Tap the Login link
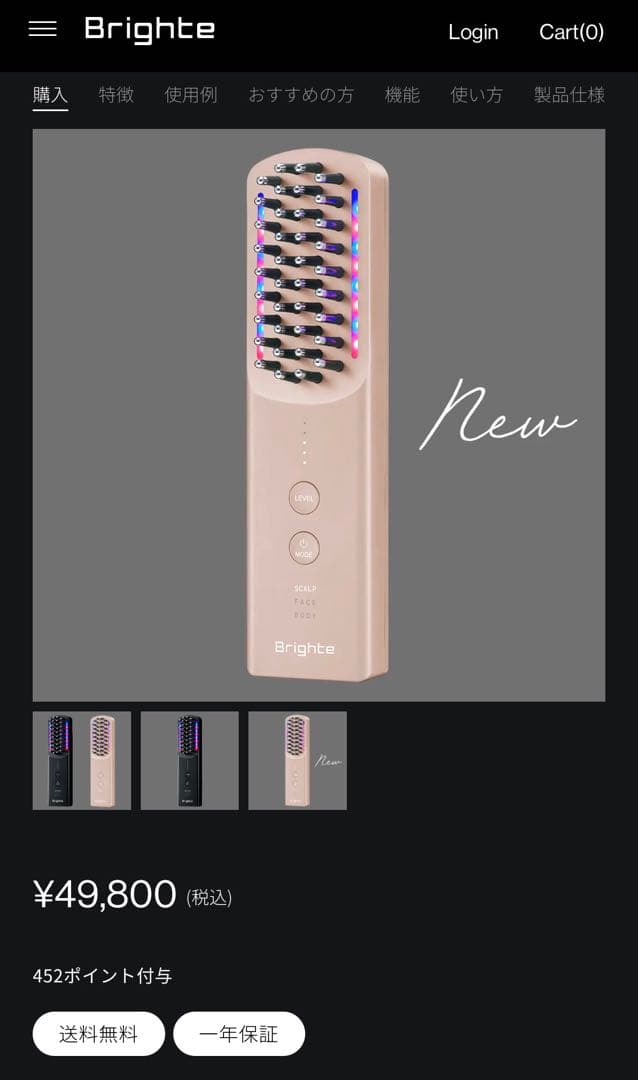Screen dimensions: 638x1080 pos(473,32)
